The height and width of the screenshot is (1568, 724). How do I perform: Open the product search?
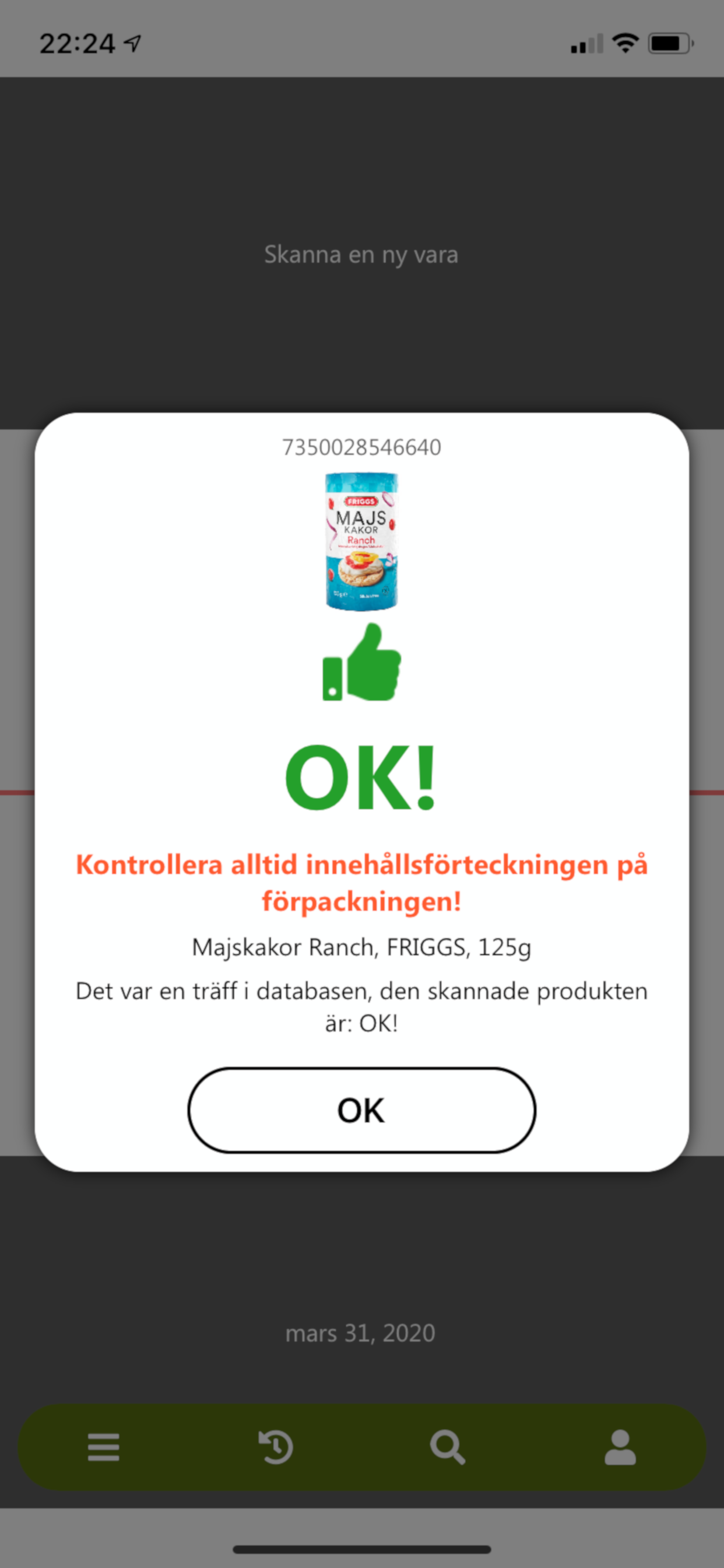coord(448,1447)
